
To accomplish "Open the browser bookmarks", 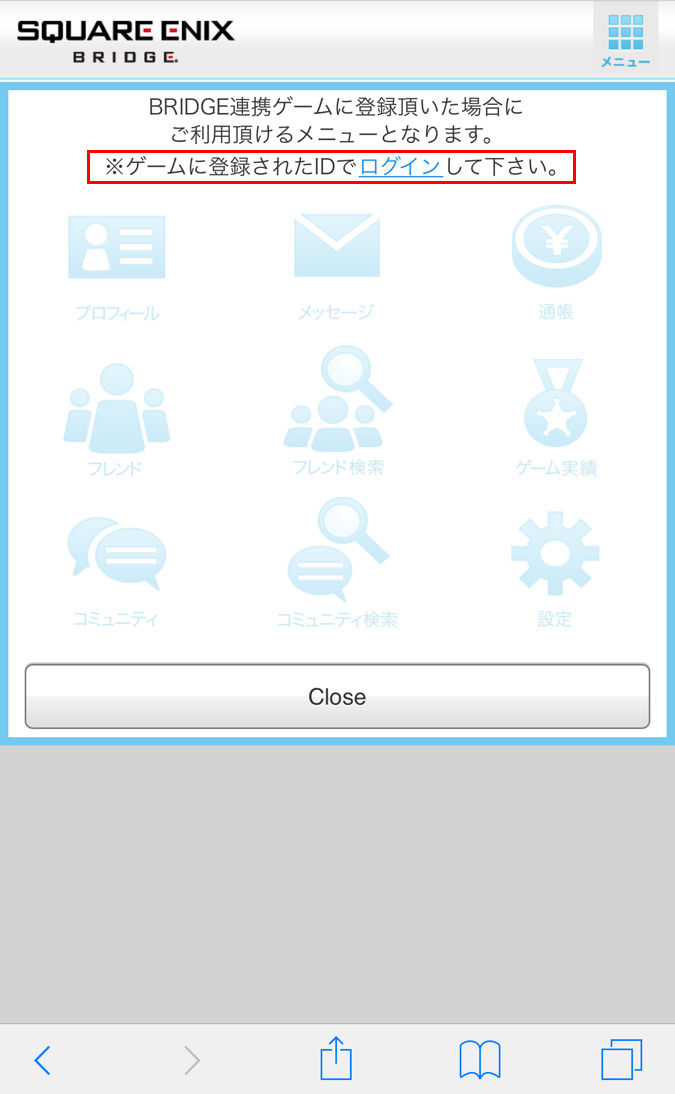I will (x=480, y=1060).
